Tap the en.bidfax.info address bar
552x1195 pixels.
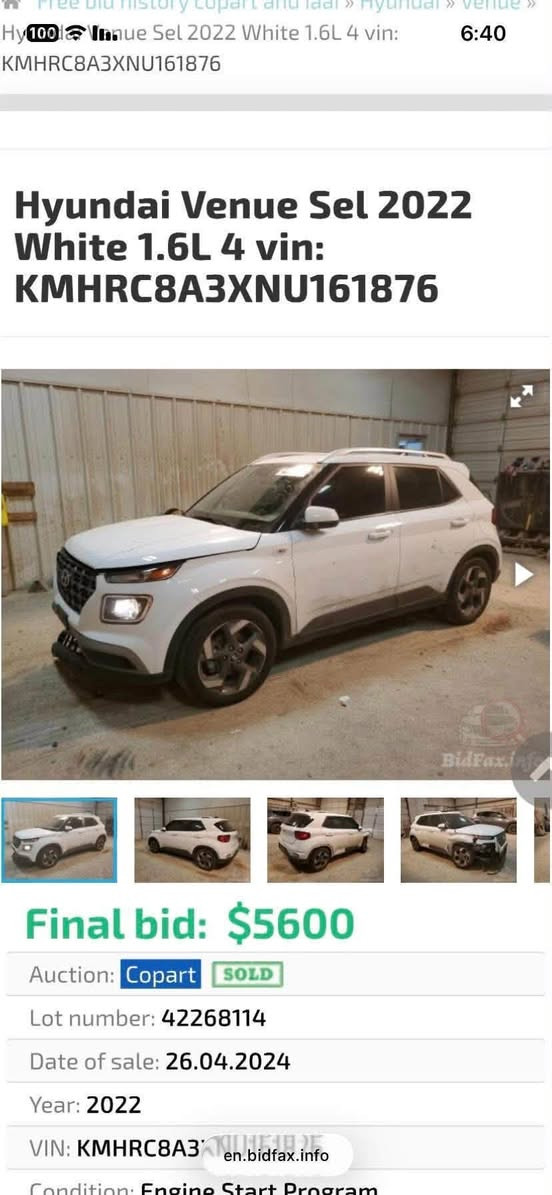277,1155
